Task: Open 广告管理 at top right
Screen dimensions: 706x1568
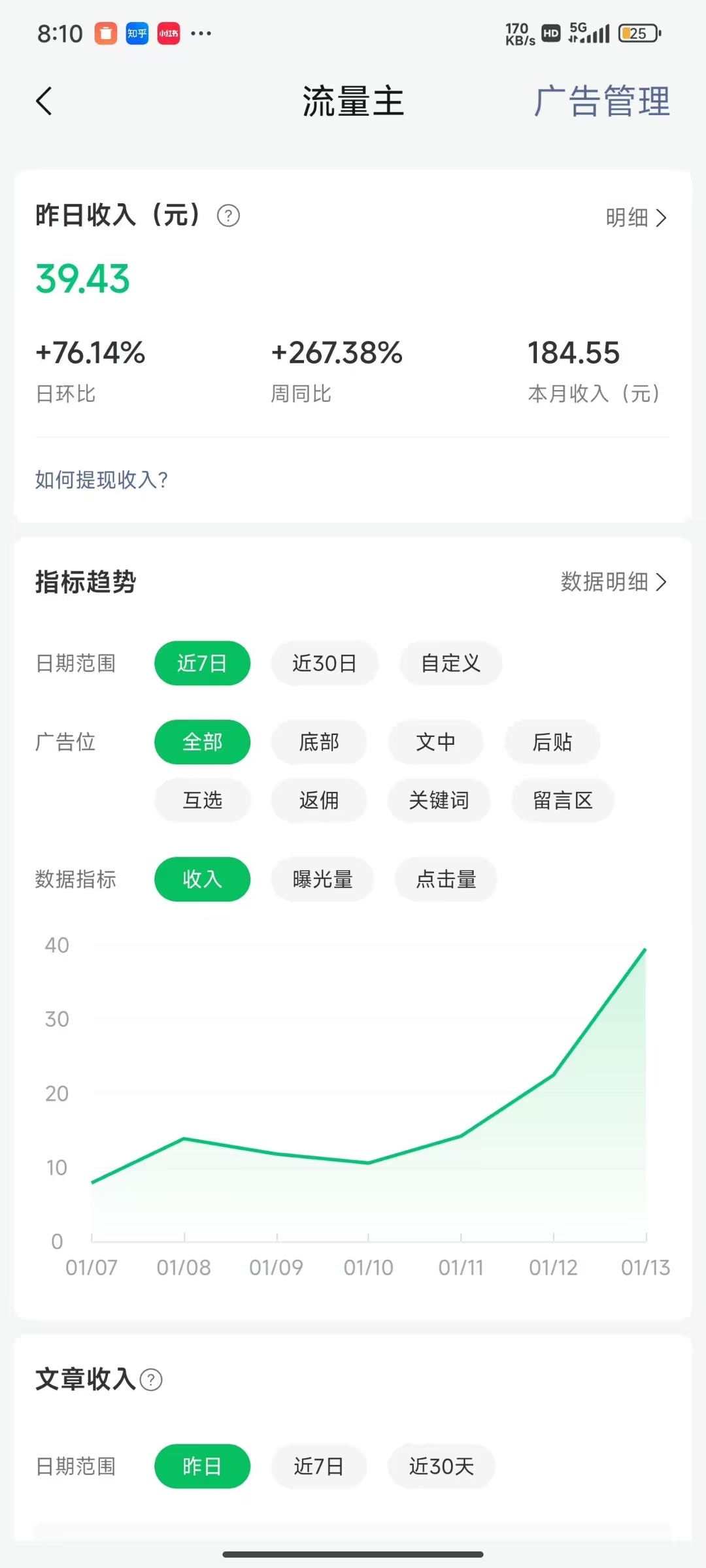Action: (x=601, y=103)
